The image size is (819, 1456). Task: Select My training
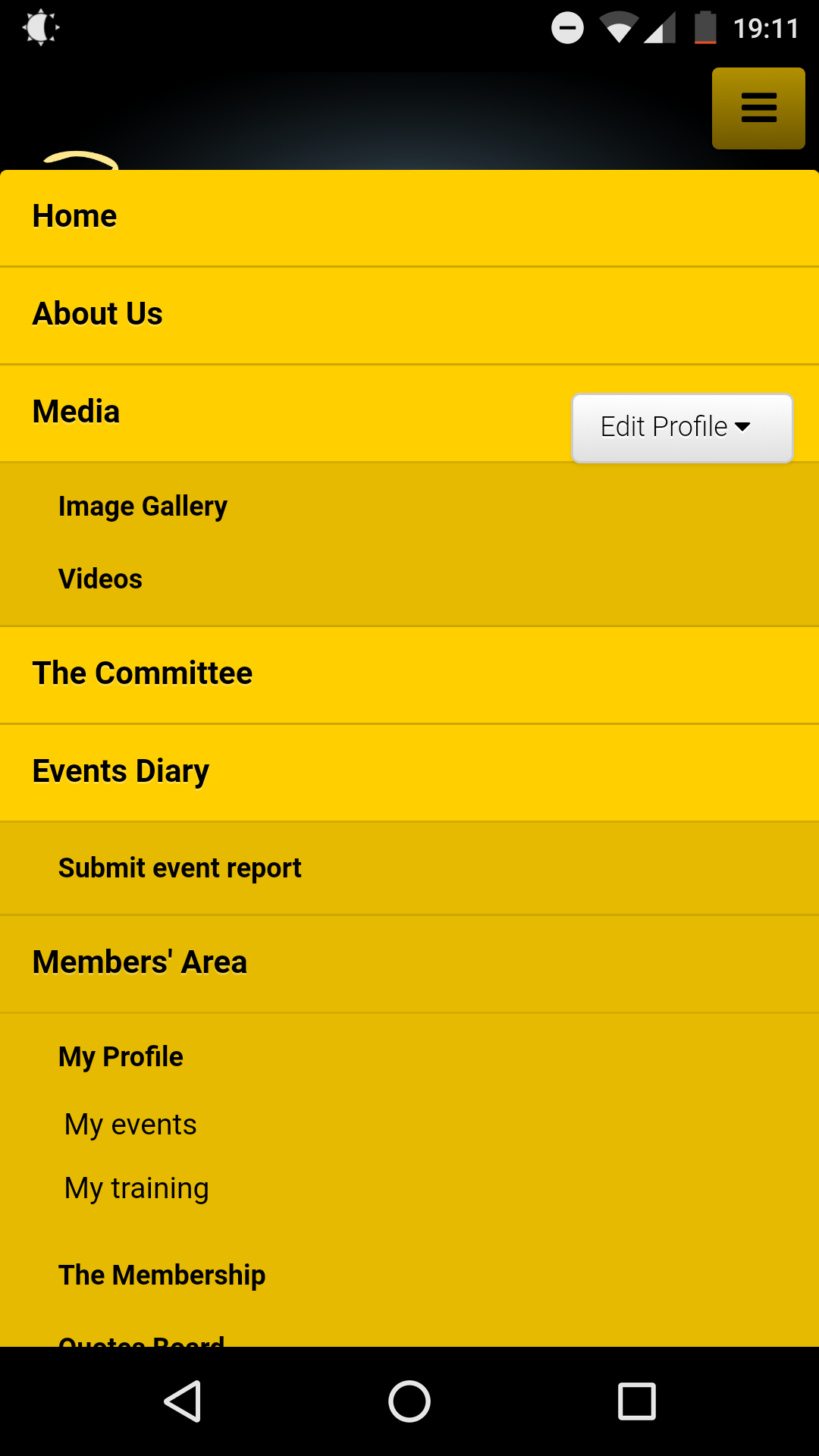click(136, 1188)
